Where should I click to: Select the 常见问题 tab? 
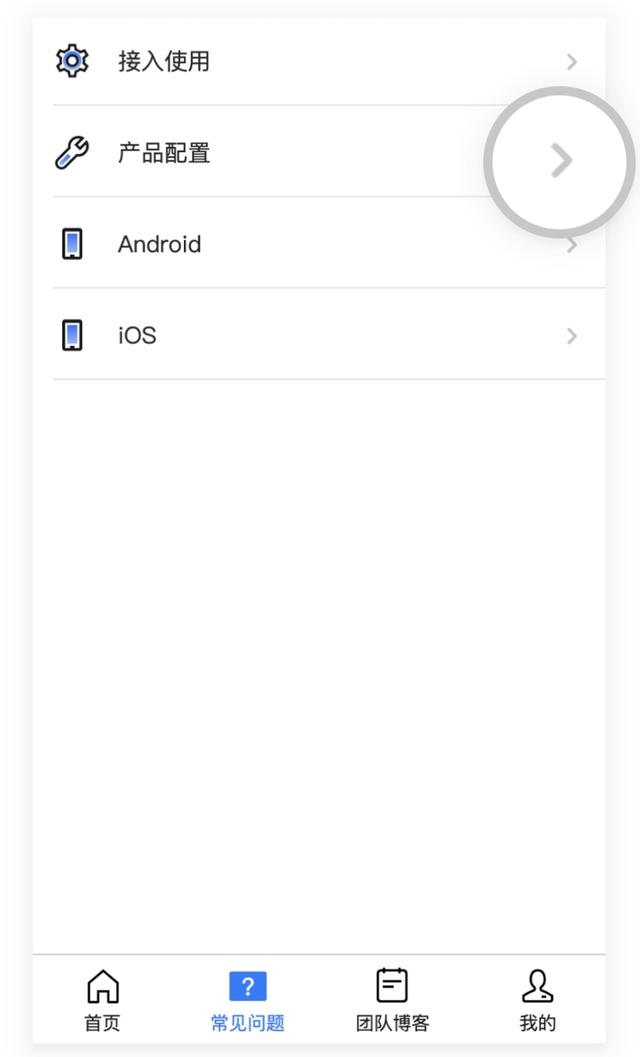coord(247,1000)
